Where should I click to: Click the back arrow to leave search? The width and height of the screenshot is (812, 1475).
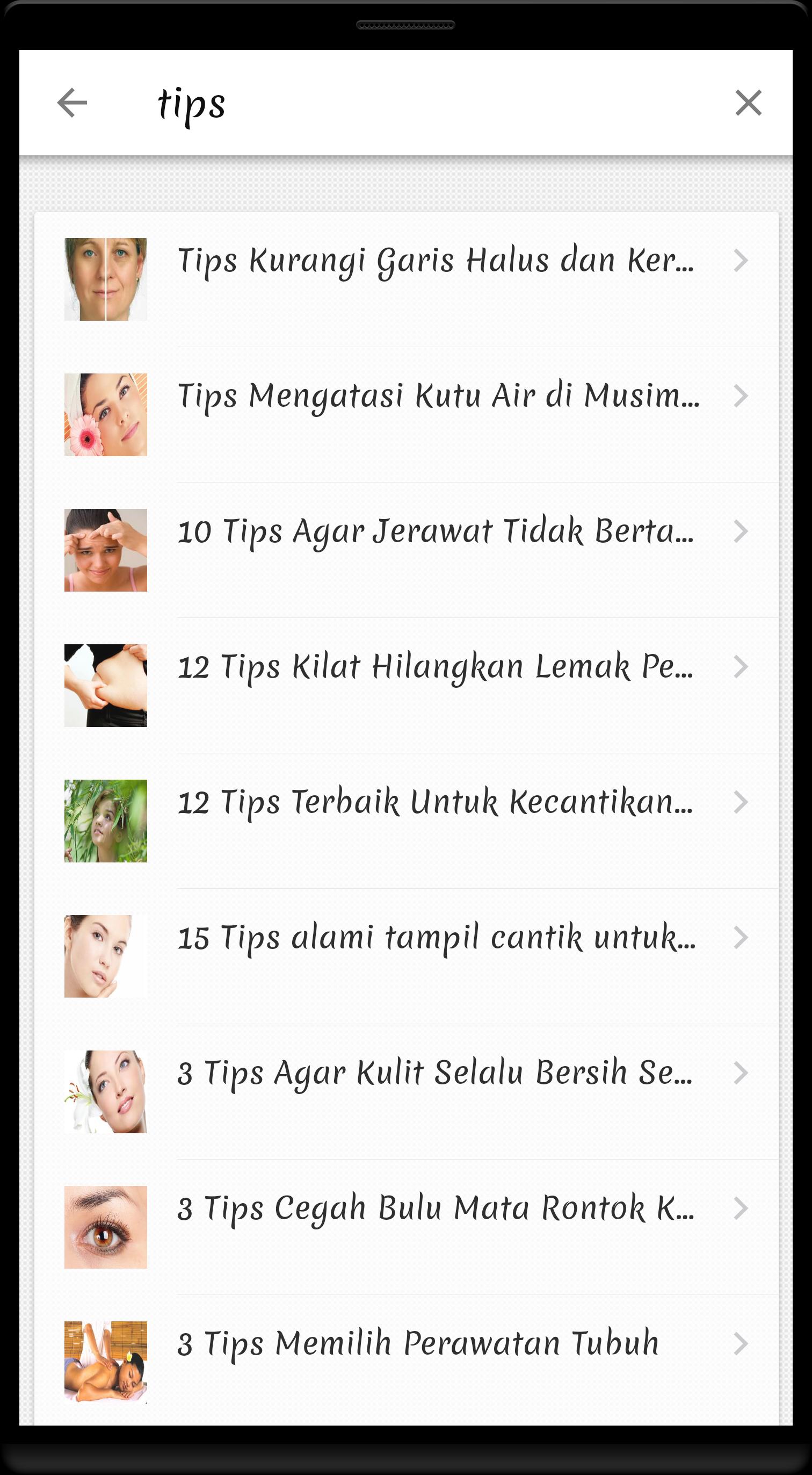[73, 104]
